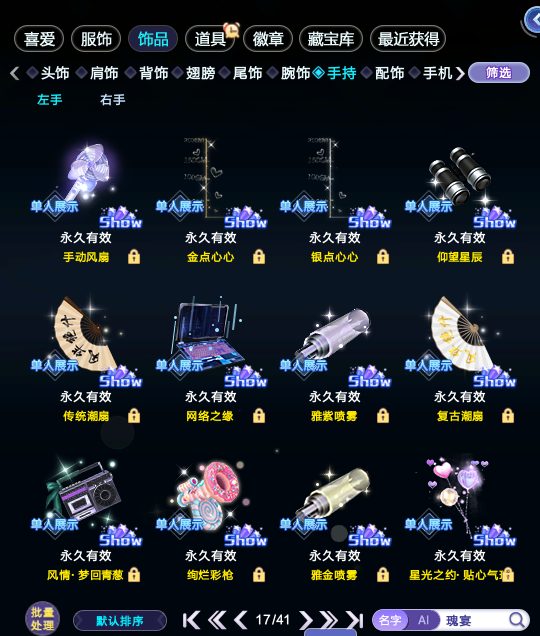540x636 pixels.
Task: Select the 仰望星辰 binoculars item
Action: pos(460,185)
